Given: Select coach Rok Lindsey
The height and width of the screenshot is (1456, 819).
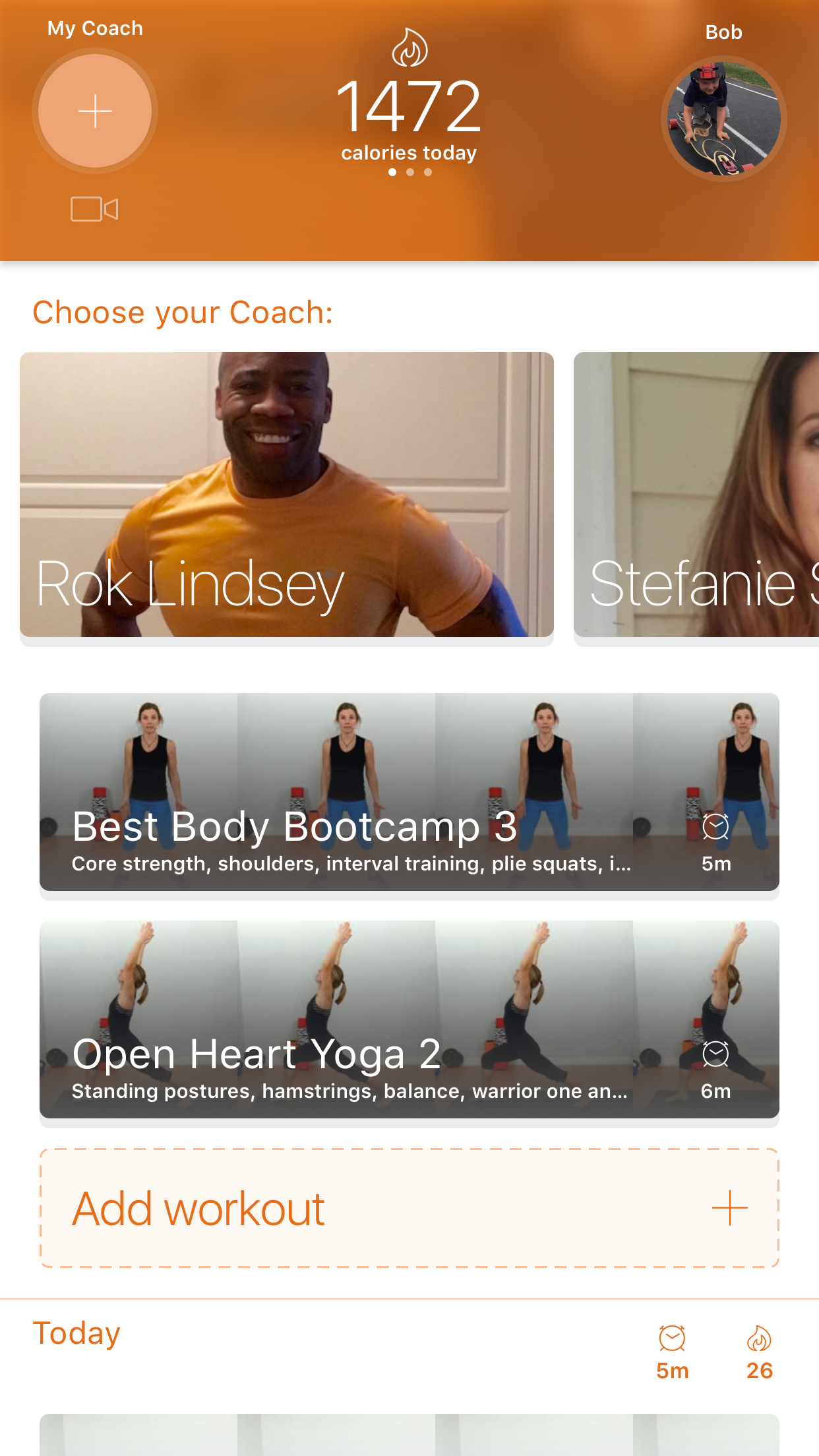Looking at the screenshot, I should [286, 495].
